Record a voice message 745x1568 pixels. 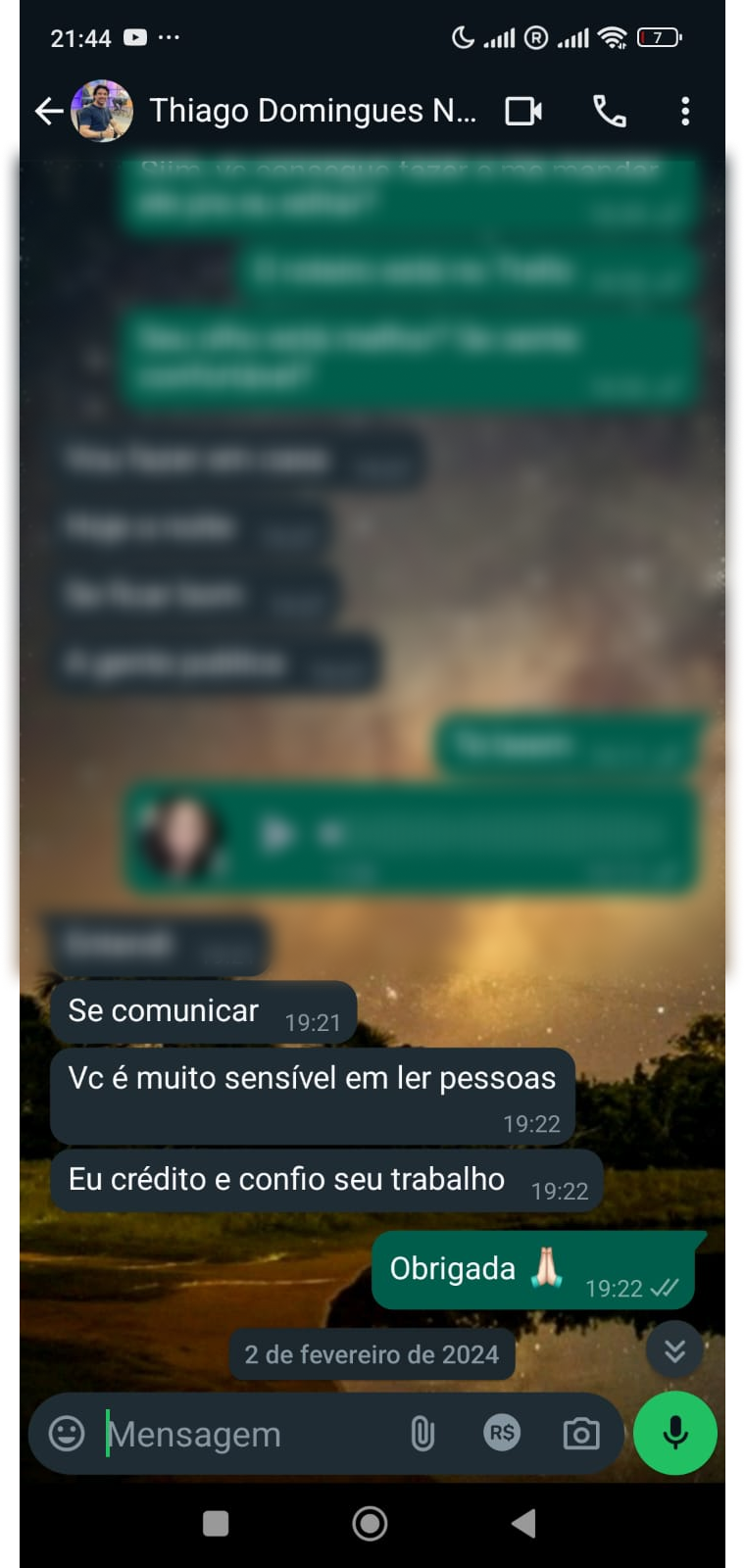675,1433
